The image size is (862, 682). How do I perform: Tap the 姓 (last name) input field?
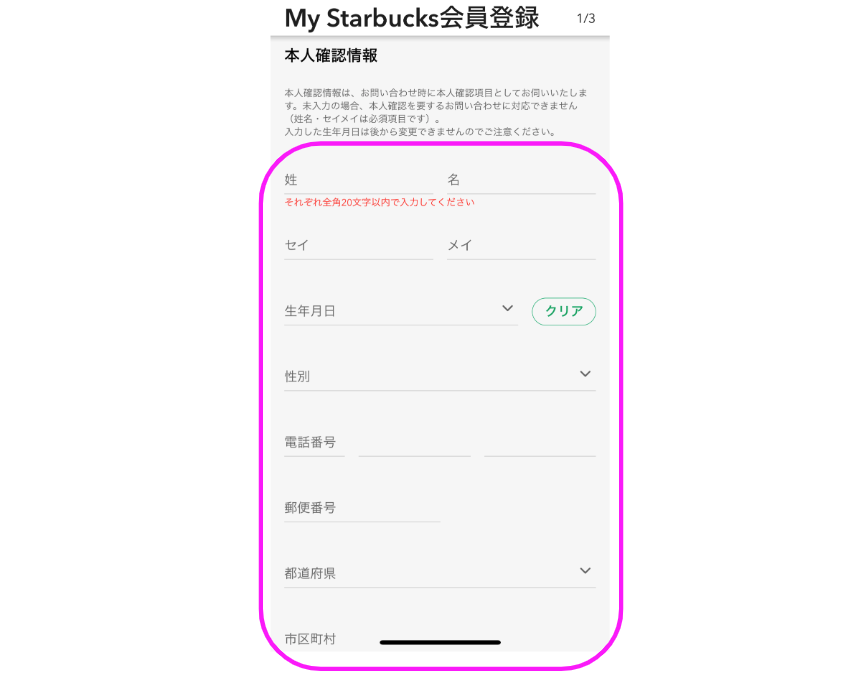click(358, 180)
